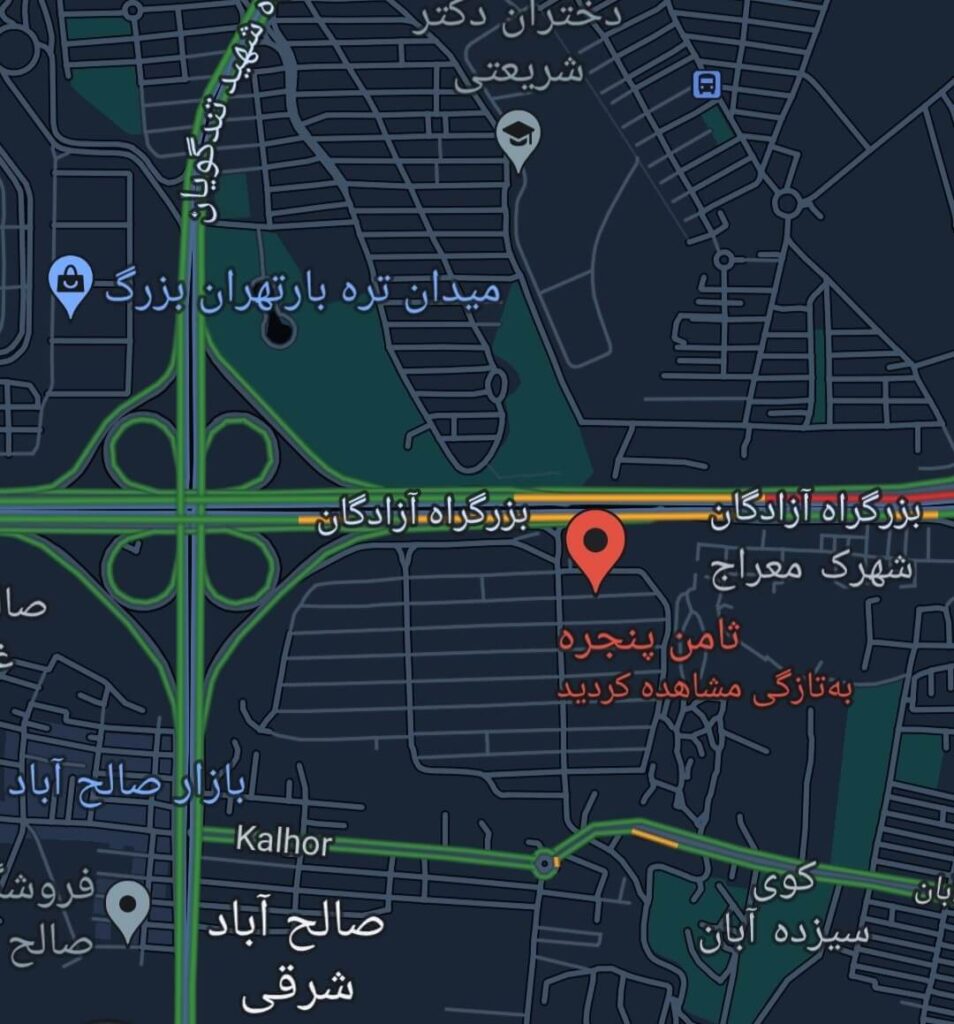
Task: Open the bus station icon top right
Action: 706,85
